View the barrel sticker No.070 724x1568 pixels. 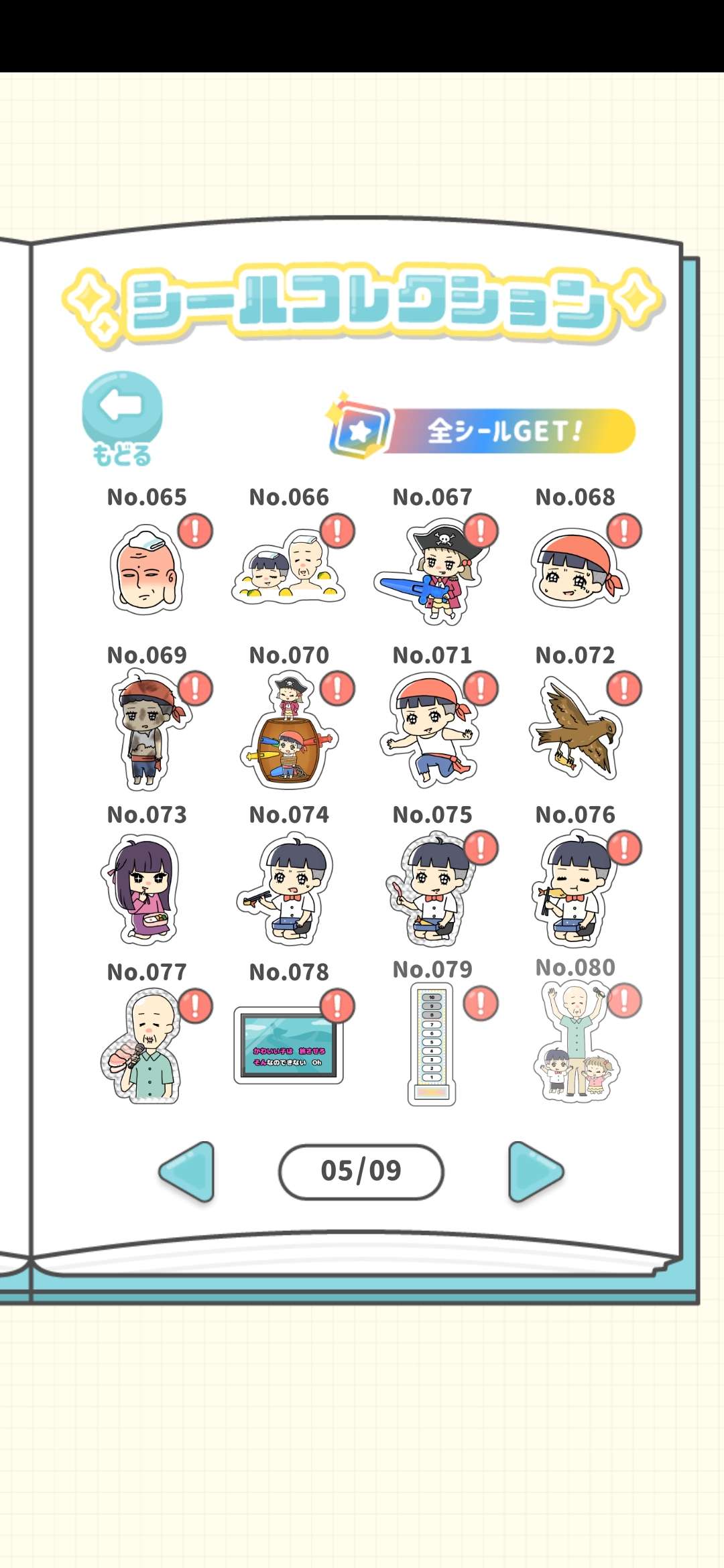pos(289,732)
